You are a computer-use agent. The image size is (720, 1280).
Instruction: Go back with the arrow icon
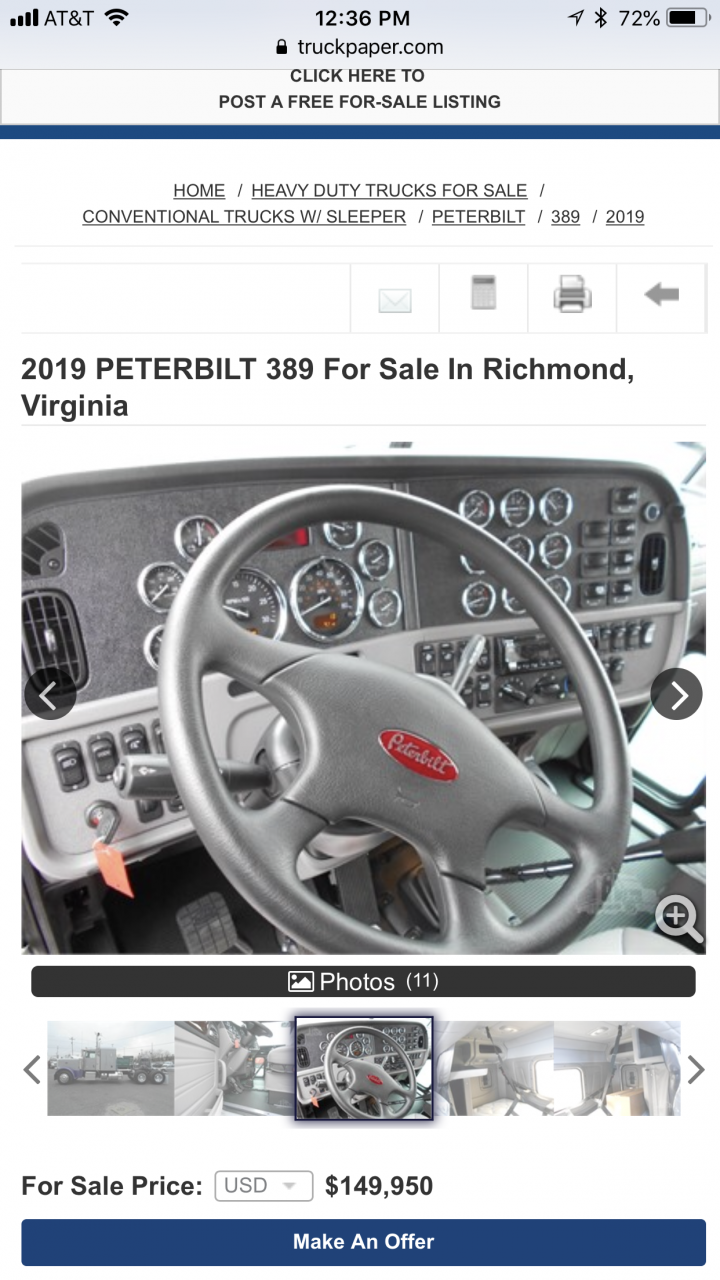[x=661, y=295]
